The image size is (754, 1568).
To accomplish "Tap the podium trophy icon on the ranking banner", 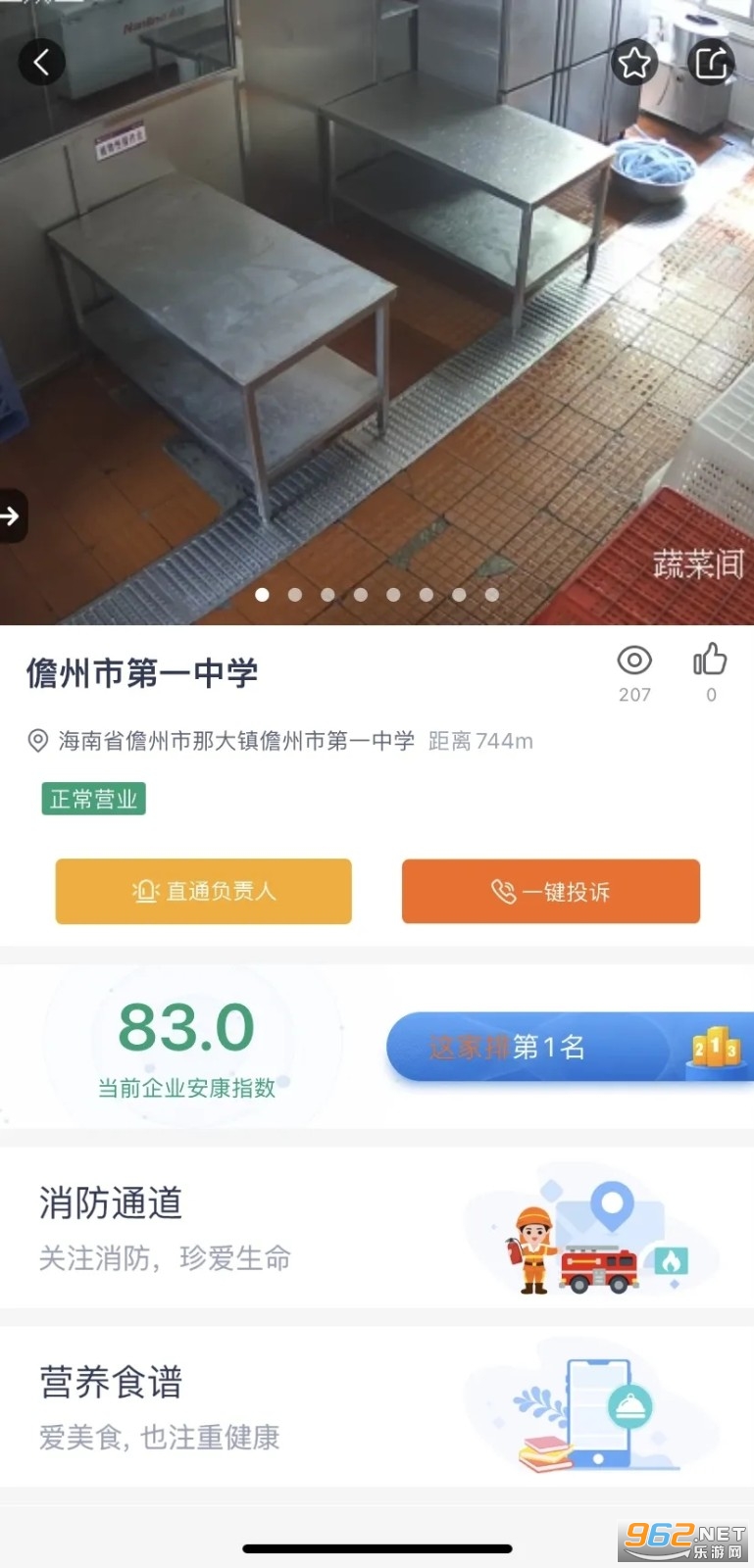I will pyautogui.click(x=715, y=1047).
